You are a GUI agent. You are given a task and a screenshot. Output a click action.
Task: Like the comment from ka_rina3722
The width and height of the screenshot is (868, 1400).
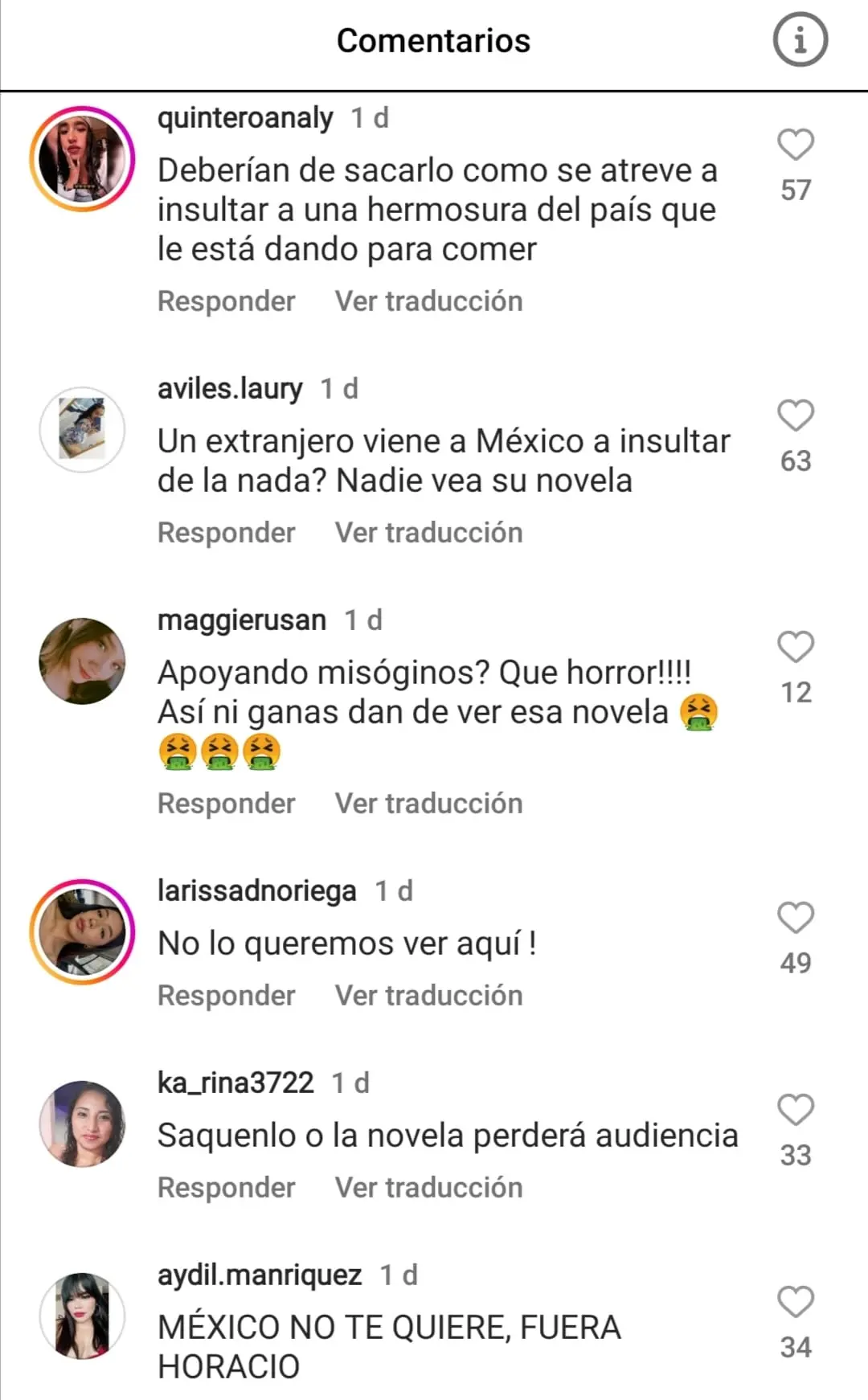click(x=796, y=1111)
